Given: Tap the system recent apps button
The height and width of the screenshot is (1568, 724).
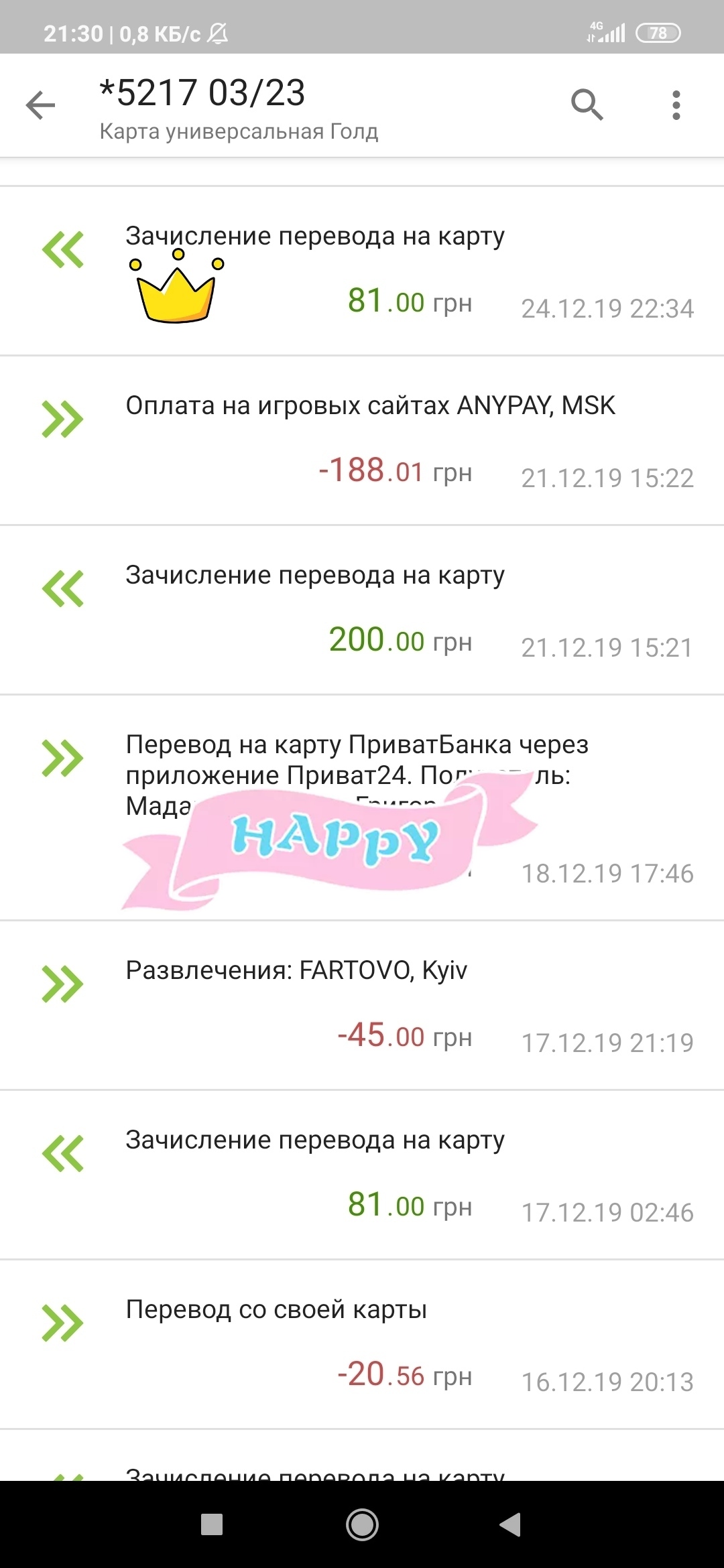Looking at the screenshot, I should [212, 1525].
